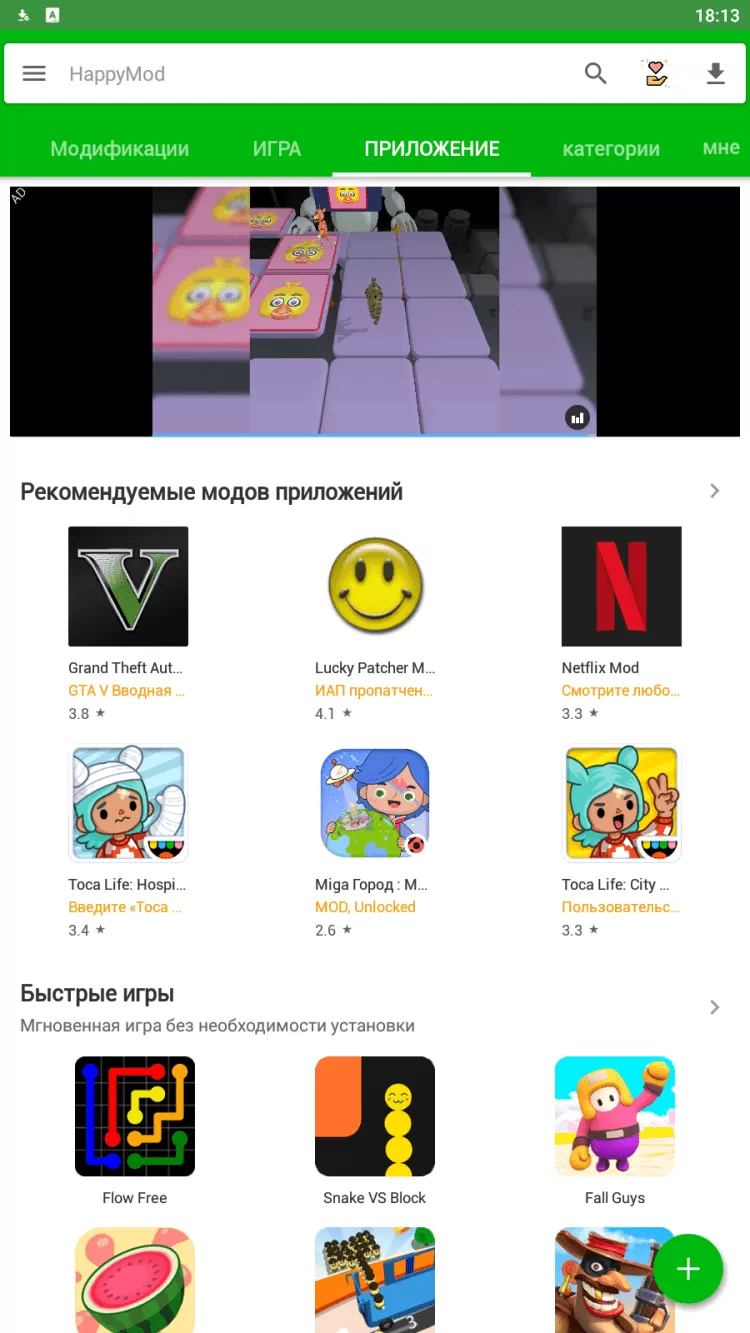
Task: Open the hamburger drawer menu
Action: pyautogui.click(x=34, y=74)
